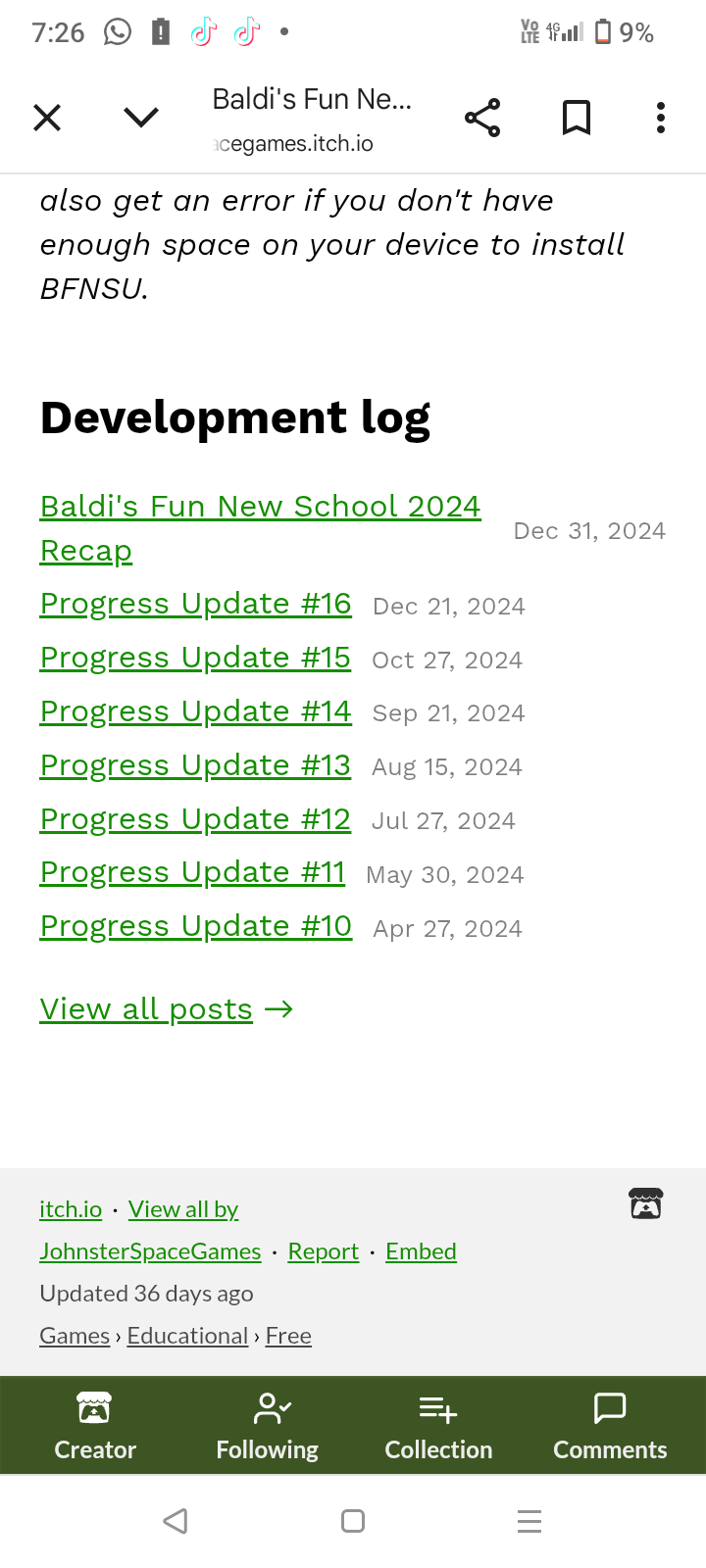The height and width of the screenshot is (1568, 706).
Task: Go to the itch.io homepage link
Action: (71, 1209)
